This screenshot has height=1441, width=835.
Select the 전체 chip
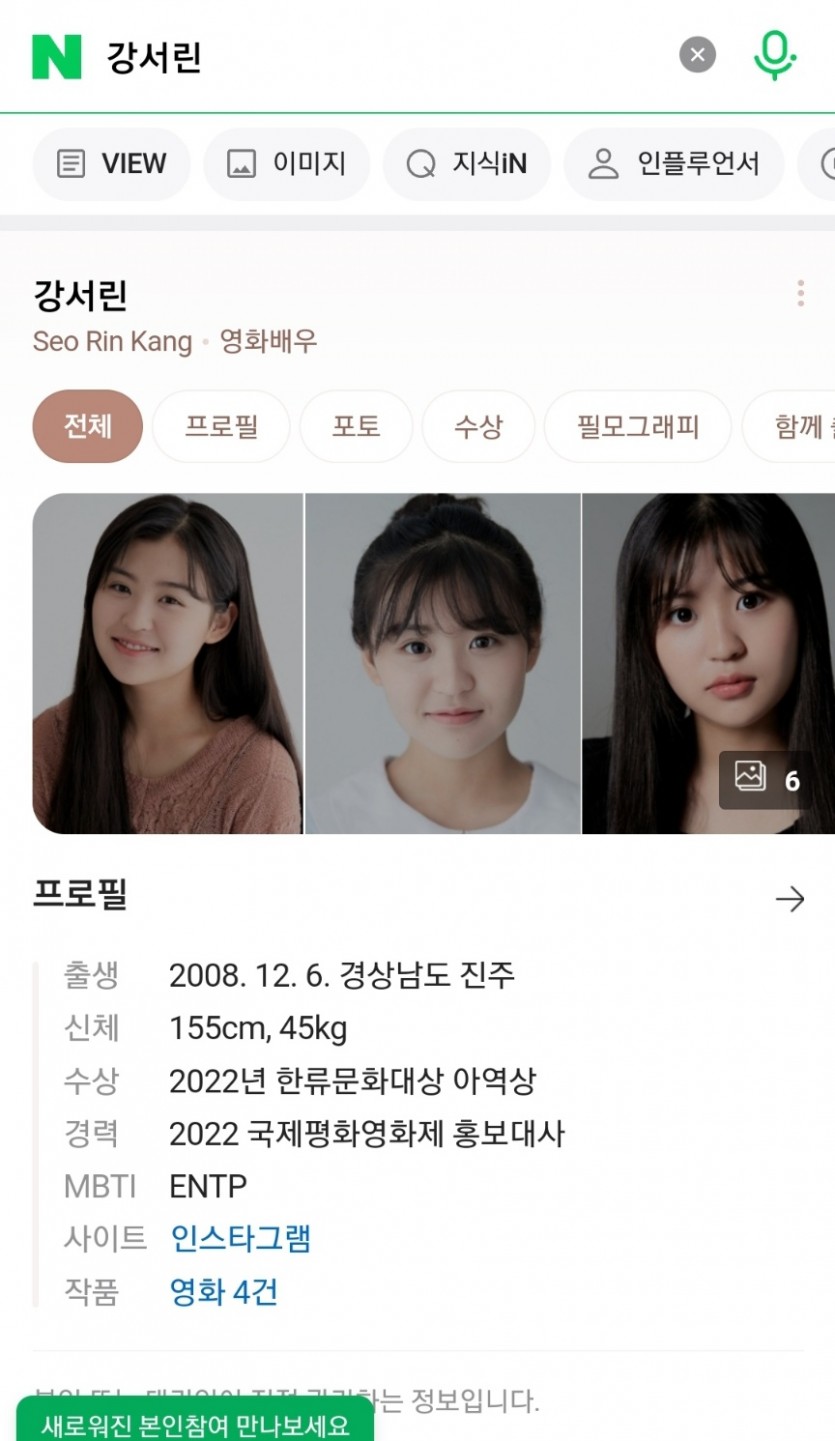click(88, 427)
